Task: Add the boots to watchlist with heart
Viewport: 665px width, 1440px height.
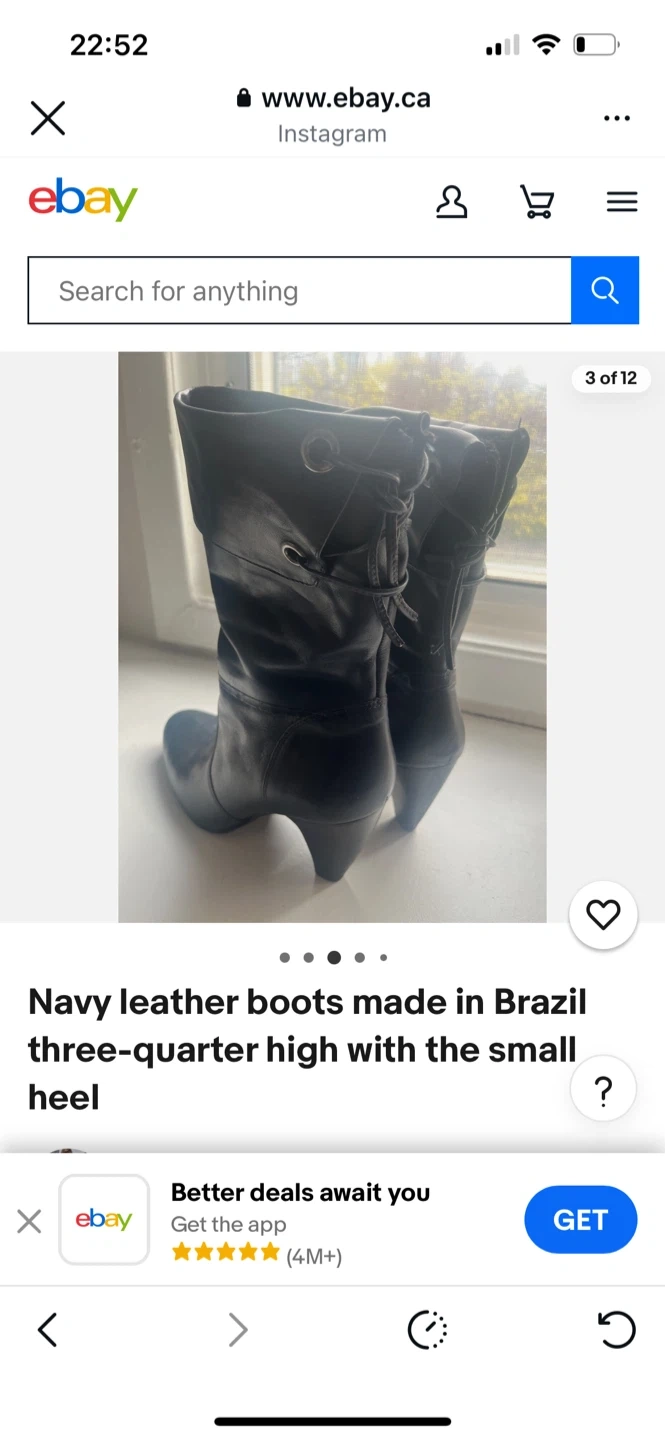Action: 603,915
